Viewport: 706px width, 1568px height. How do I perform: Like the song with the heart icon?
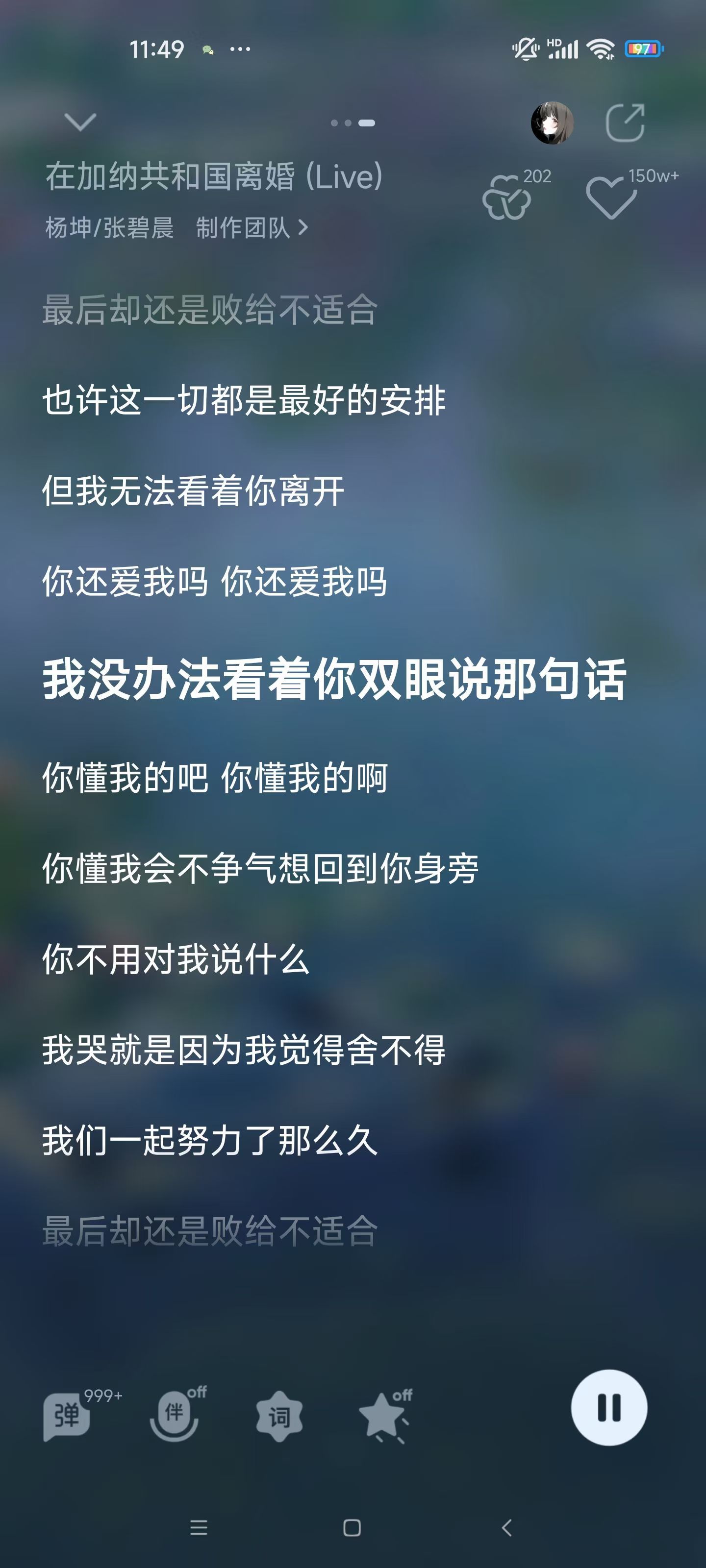pos(611,197)
